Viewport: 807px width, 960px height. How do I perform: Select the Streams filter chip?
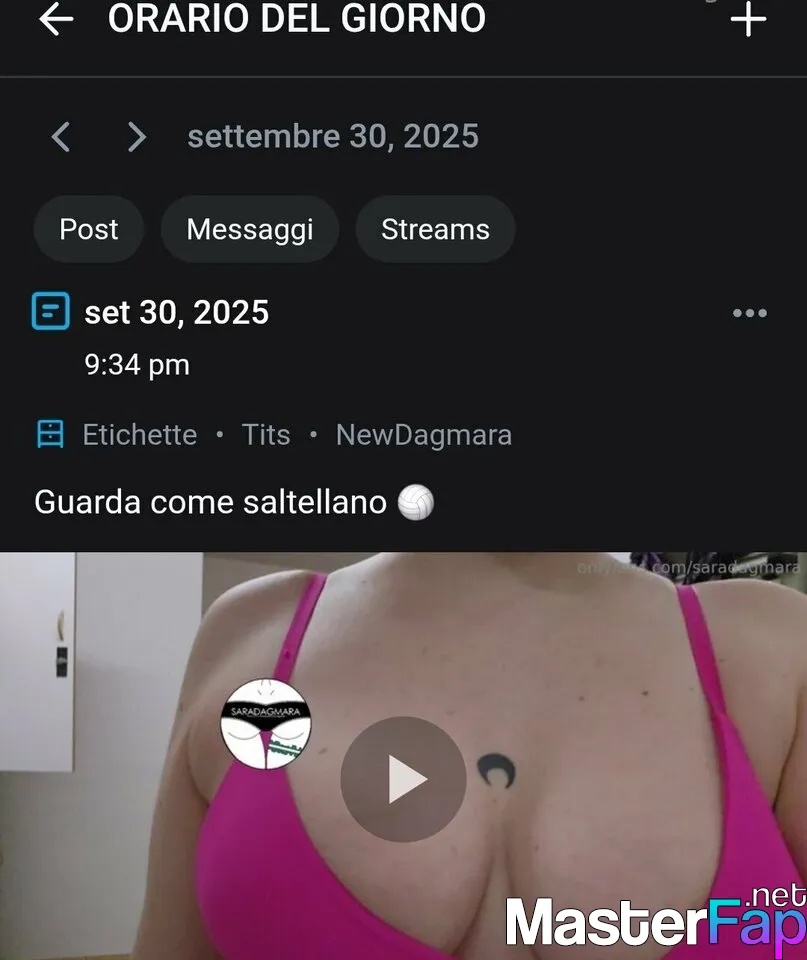pyautogui.click(x=435, y=229)
